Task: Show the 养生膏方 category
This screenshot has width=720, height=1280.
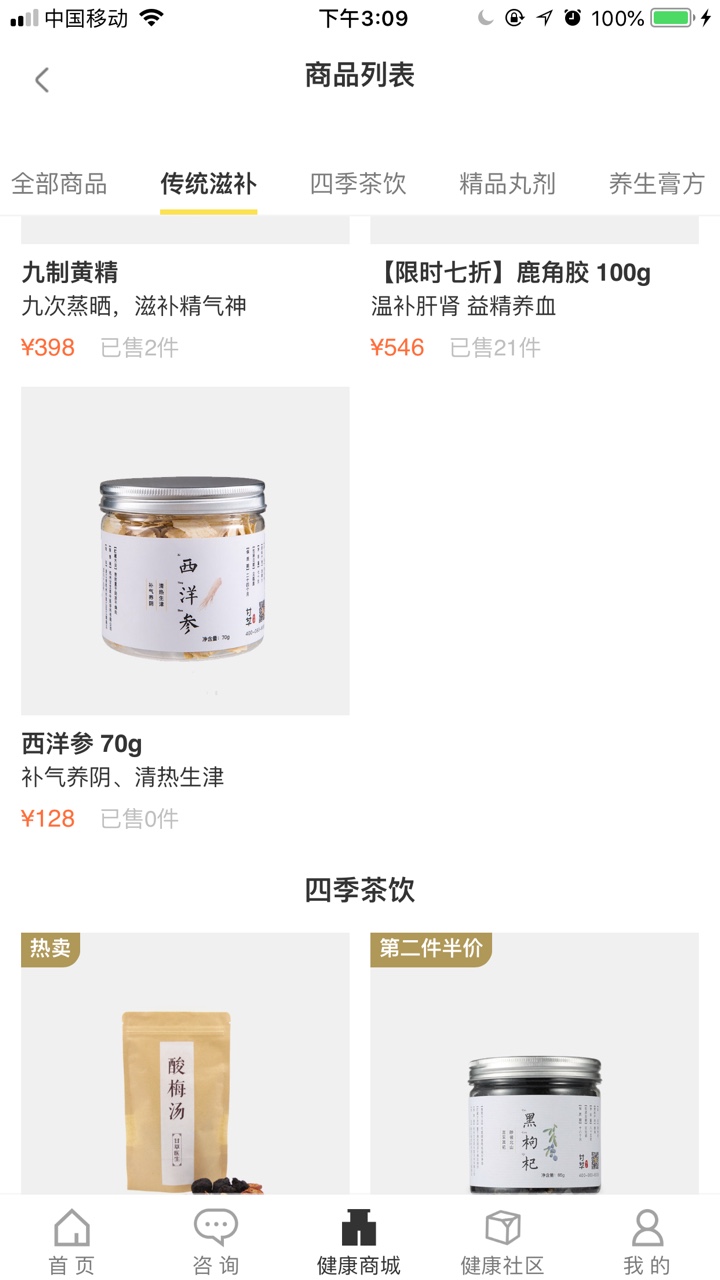Action: [x=656, y=184]
